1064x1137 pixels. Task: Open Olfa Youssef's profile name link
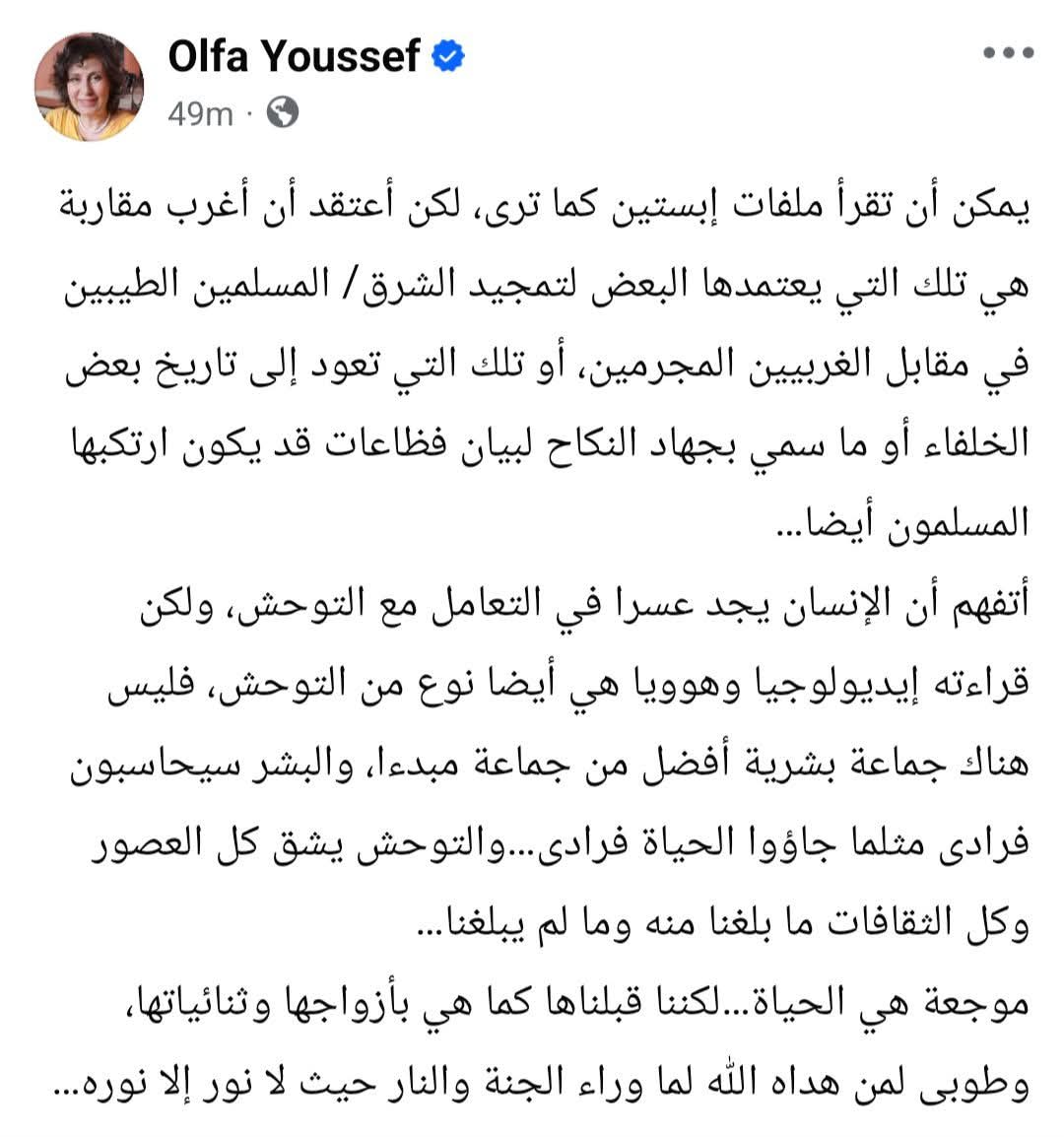(x=294, y=56)
